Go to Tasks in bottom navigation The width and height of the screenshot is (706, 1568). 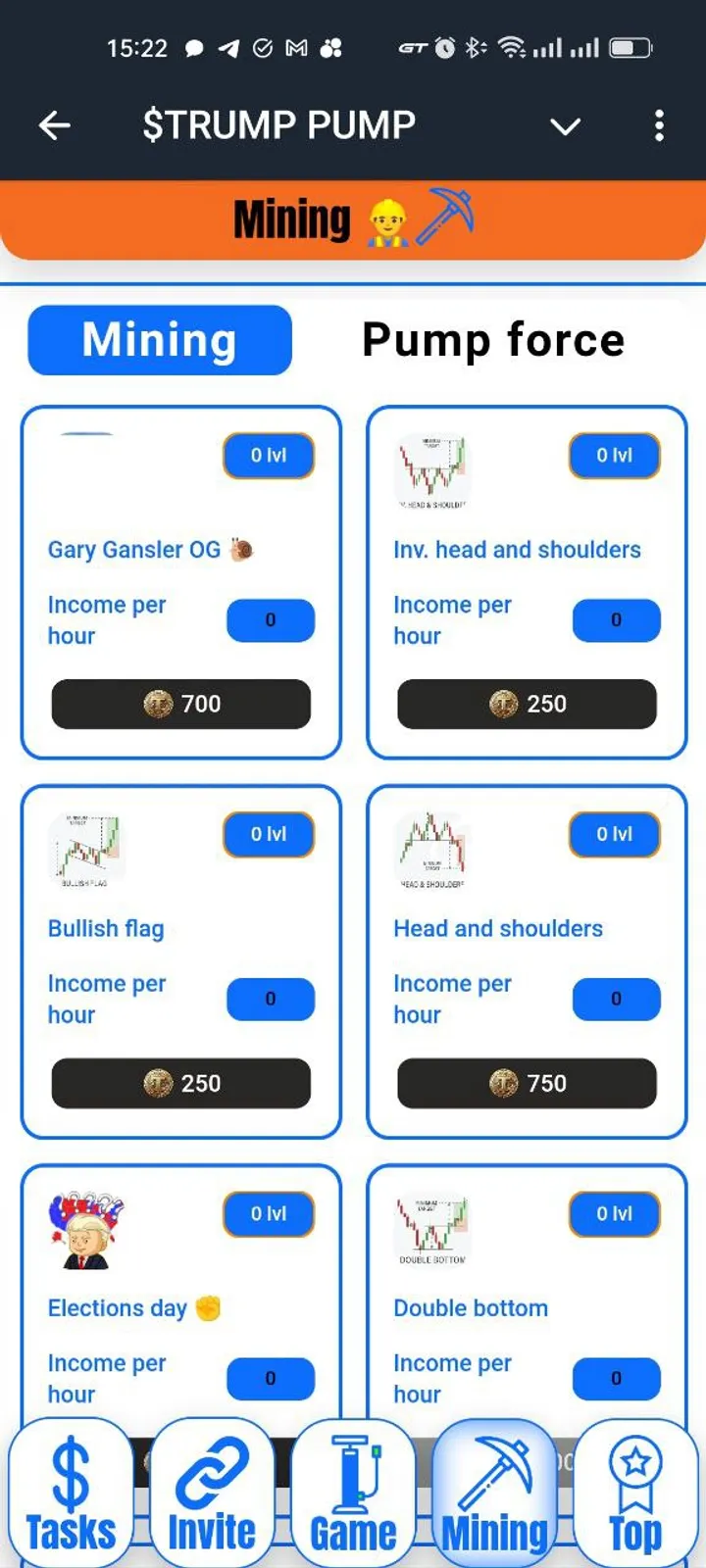pyautogui.click(x=71, y=1494)
